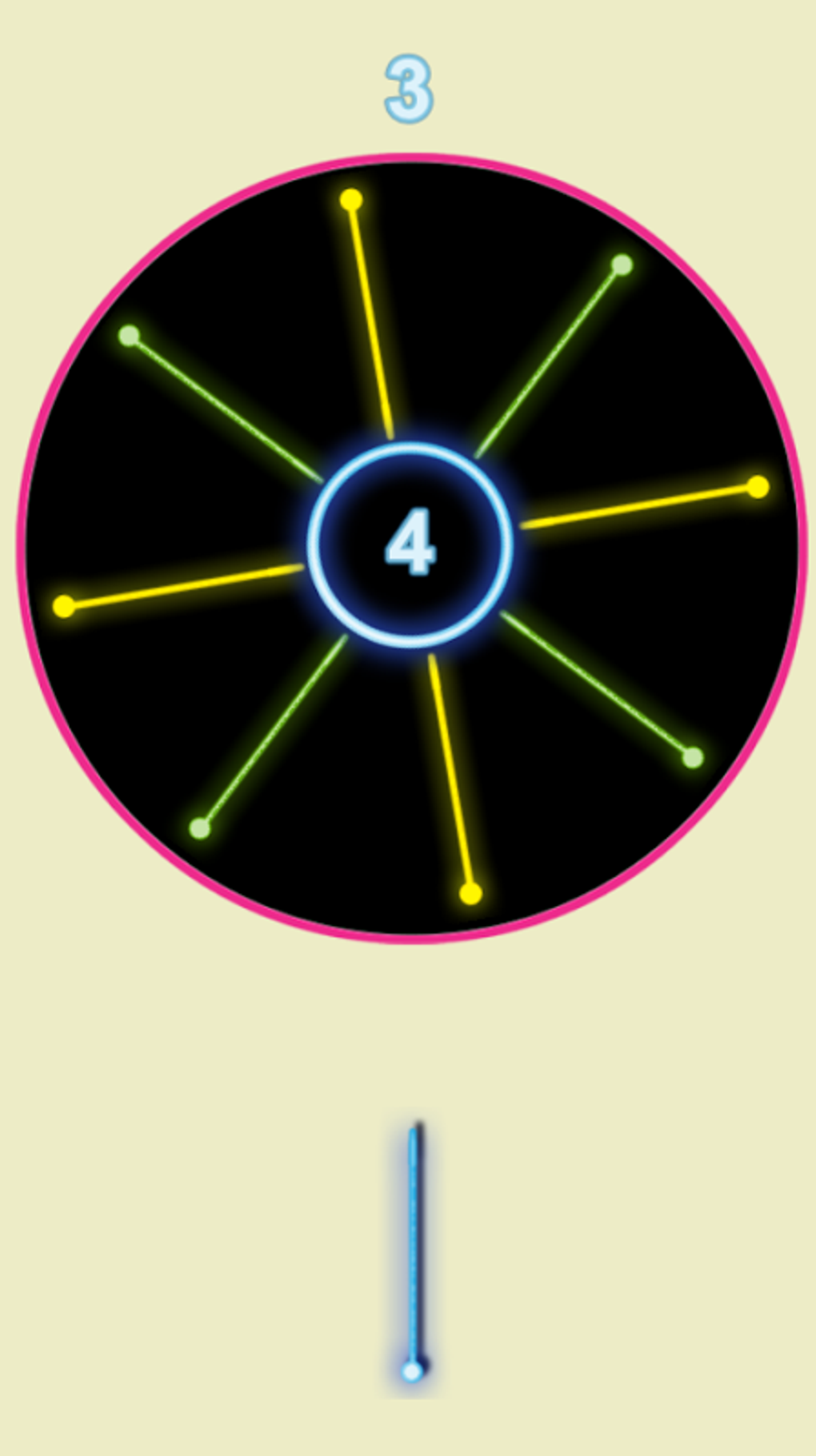The image size is (816, 1456).
Task: Click the green dot tip of the upper-left pin
Action: (130, 336)
